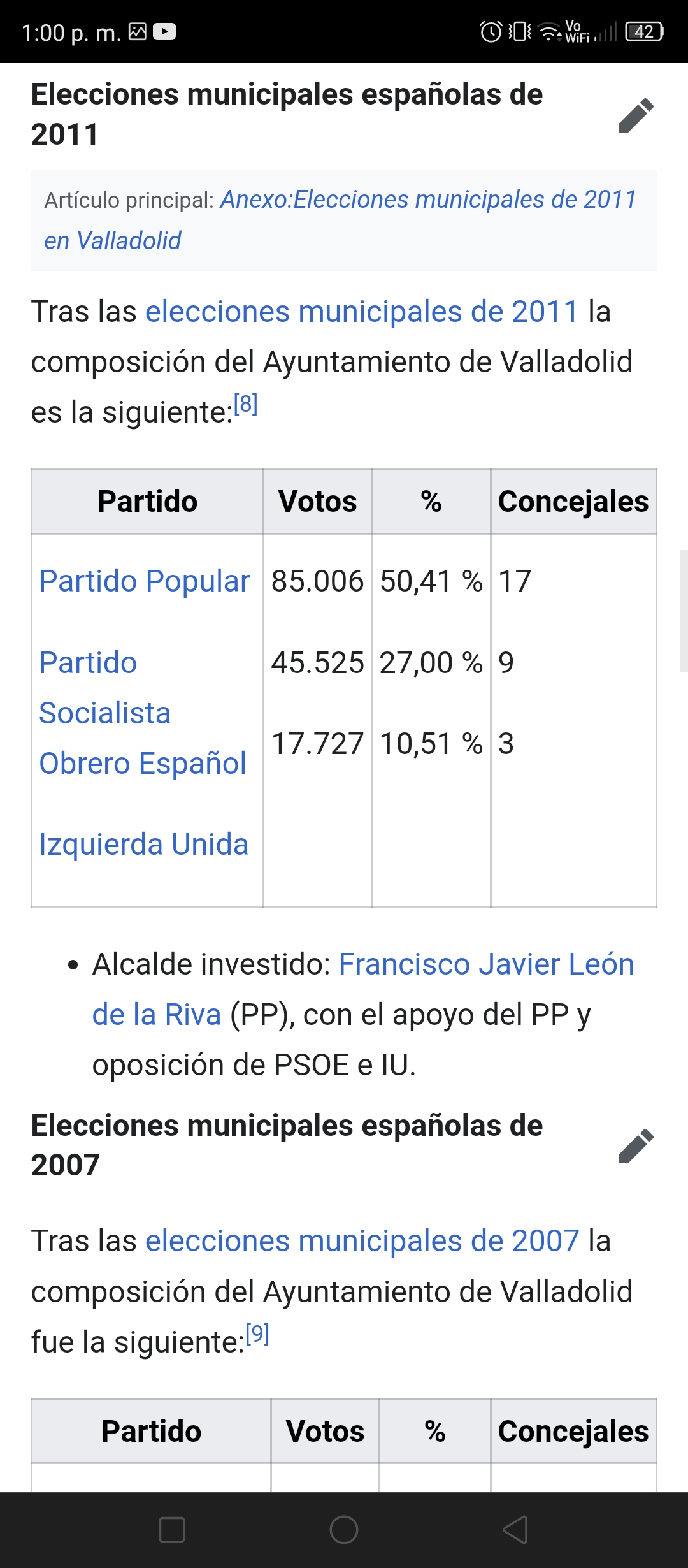
Task: Open reference footnote [9]
Action: pyautogui.click(x=257, y=1333)
